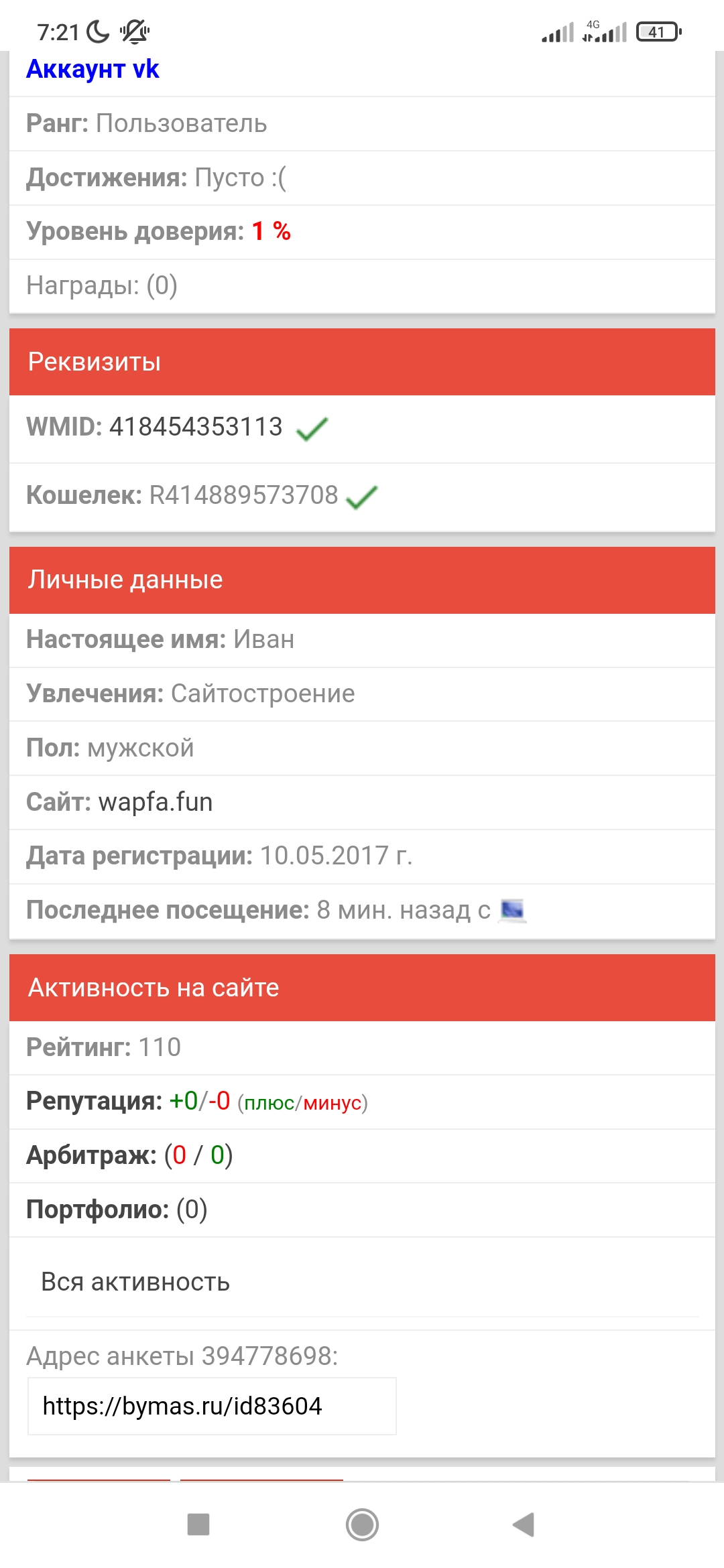The width and height of the screenshot is (724, 1568).
Task: Go to home screen via home button
Action: click(362, 1524)
